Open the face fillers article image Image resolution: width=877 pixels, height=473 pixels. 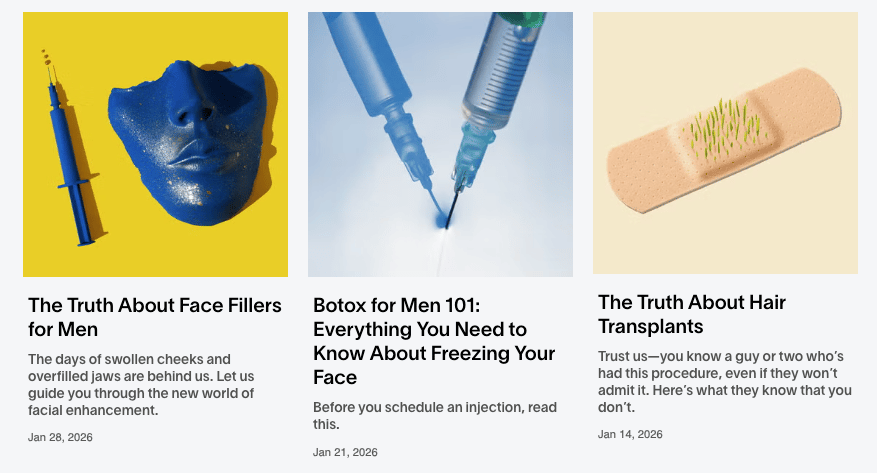tap(155, 144)
